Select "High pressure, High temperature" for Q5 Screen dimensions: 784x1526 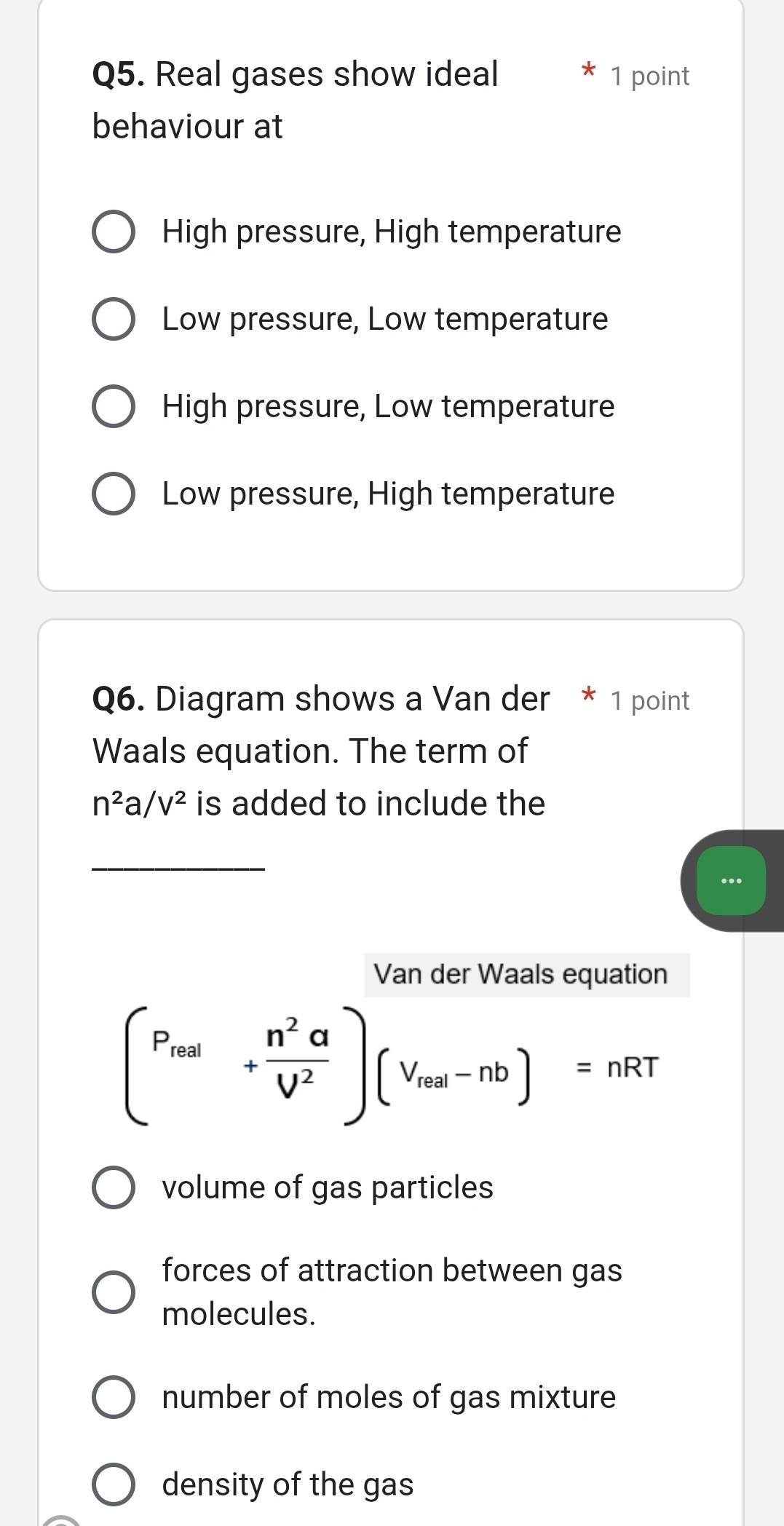[114, 231]
